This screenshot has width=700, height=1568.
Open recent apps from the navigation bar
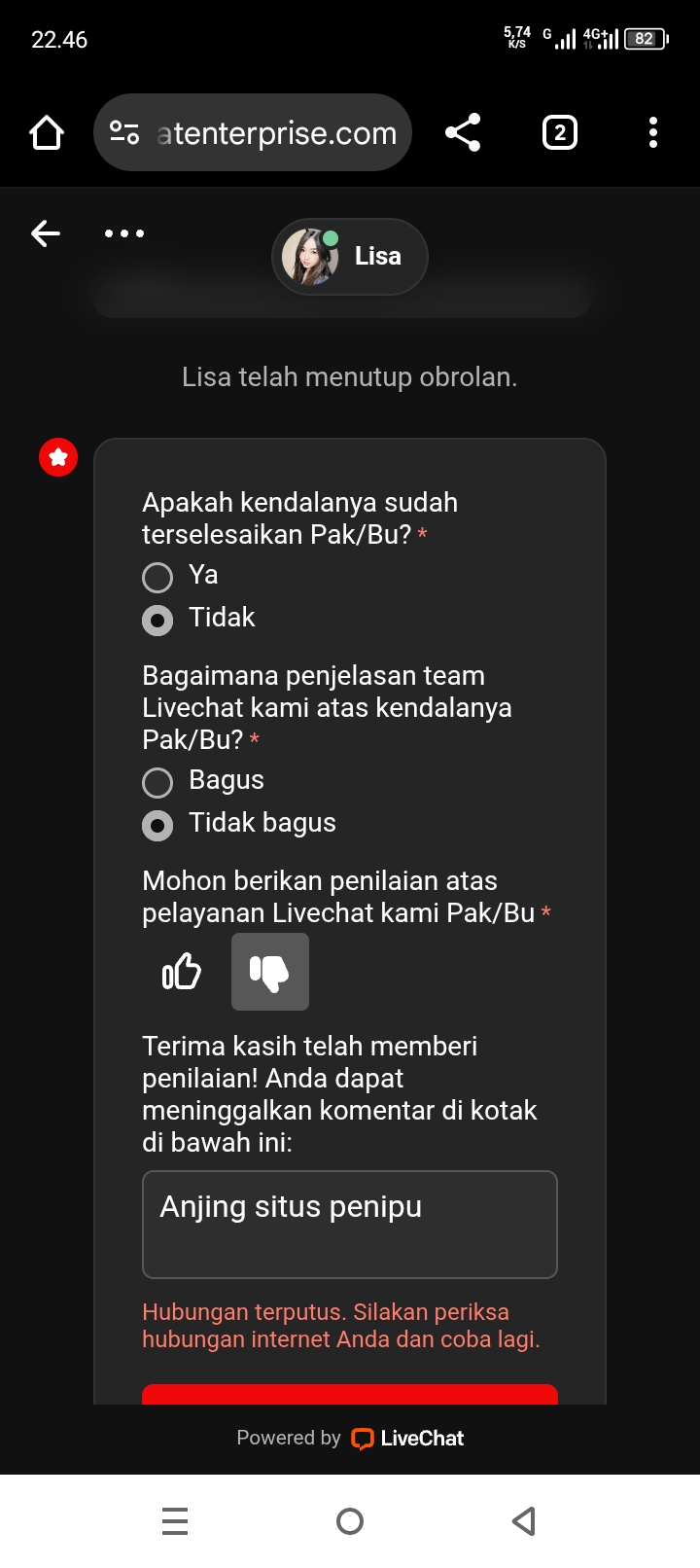point(175,1521)
